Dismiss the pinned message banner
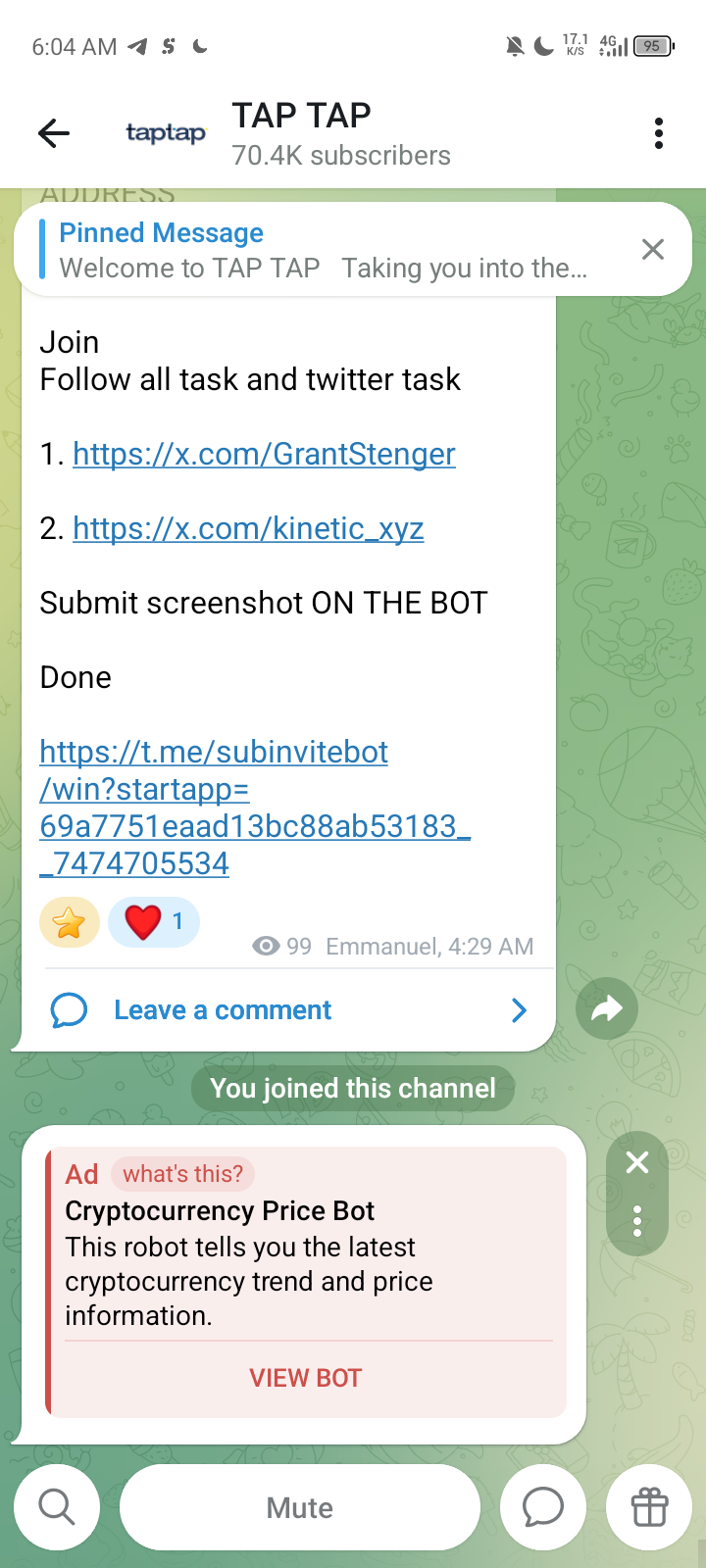The height and width of the screenshot is (1568, 706). tap(652, 250)
